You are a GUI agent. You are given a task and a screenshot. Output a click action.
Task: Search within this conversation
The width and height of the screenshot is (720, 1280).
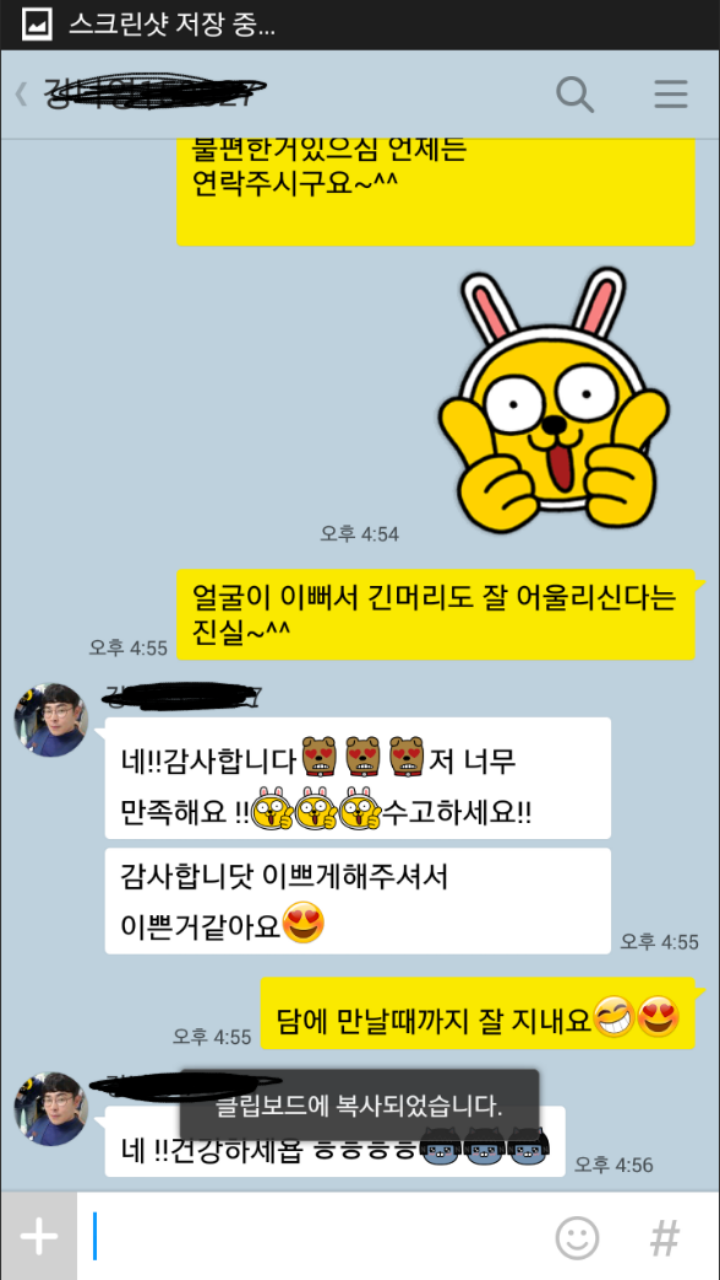575,95
